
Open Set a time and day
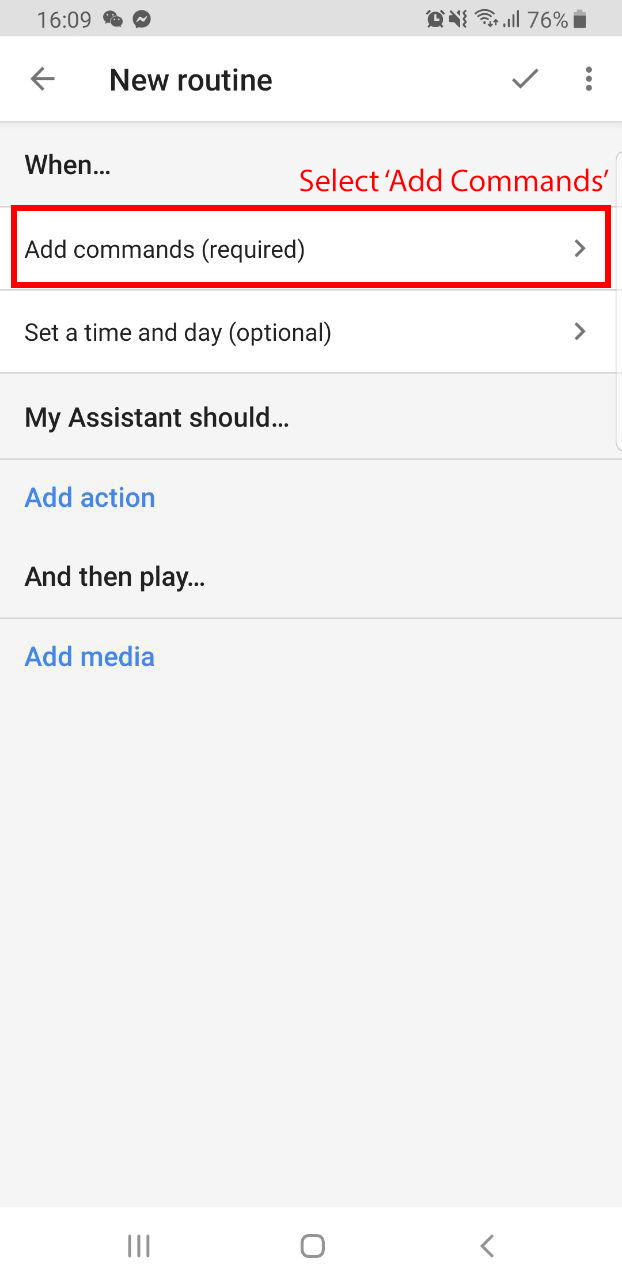coord(310,332)
